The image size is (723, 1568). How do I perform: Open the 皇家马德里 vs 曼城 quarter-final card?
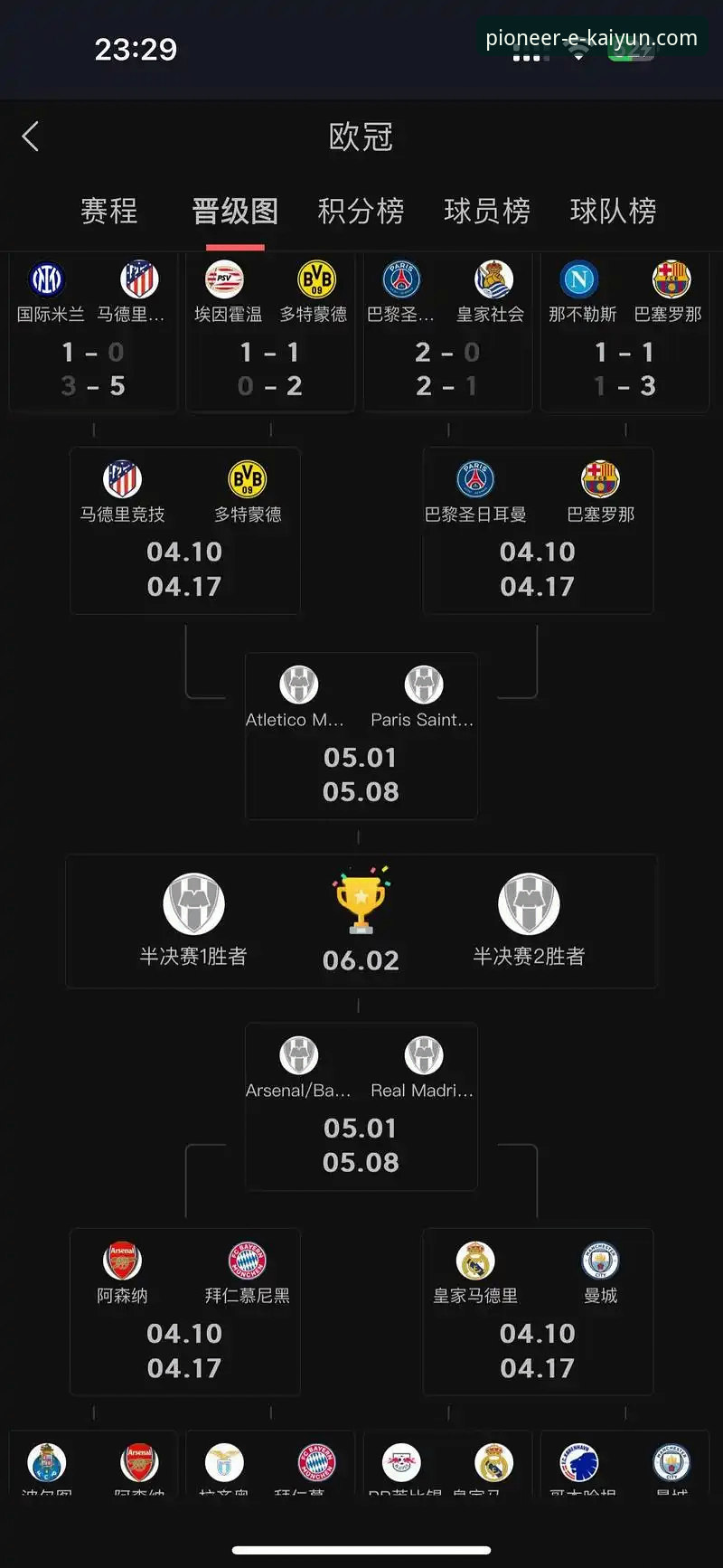[x=538, y=1313]
